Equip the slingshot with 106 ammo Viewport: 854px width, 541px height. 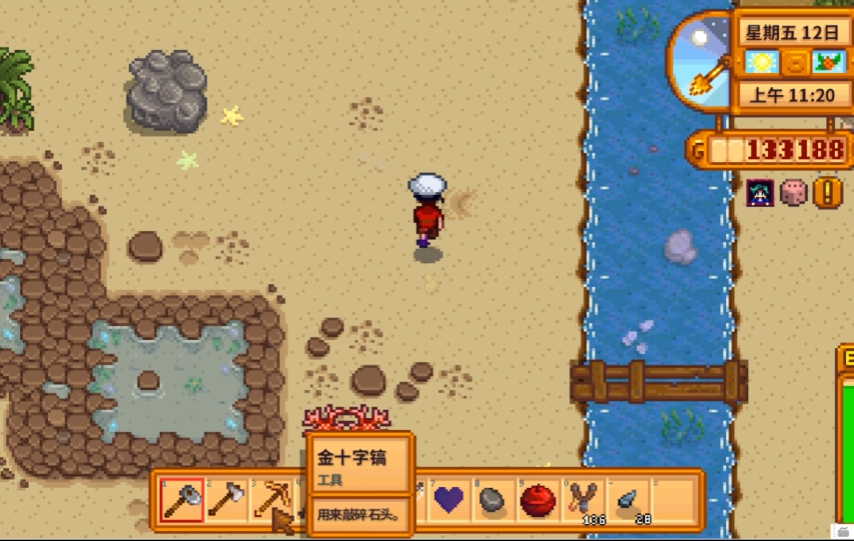click(582, 499)
